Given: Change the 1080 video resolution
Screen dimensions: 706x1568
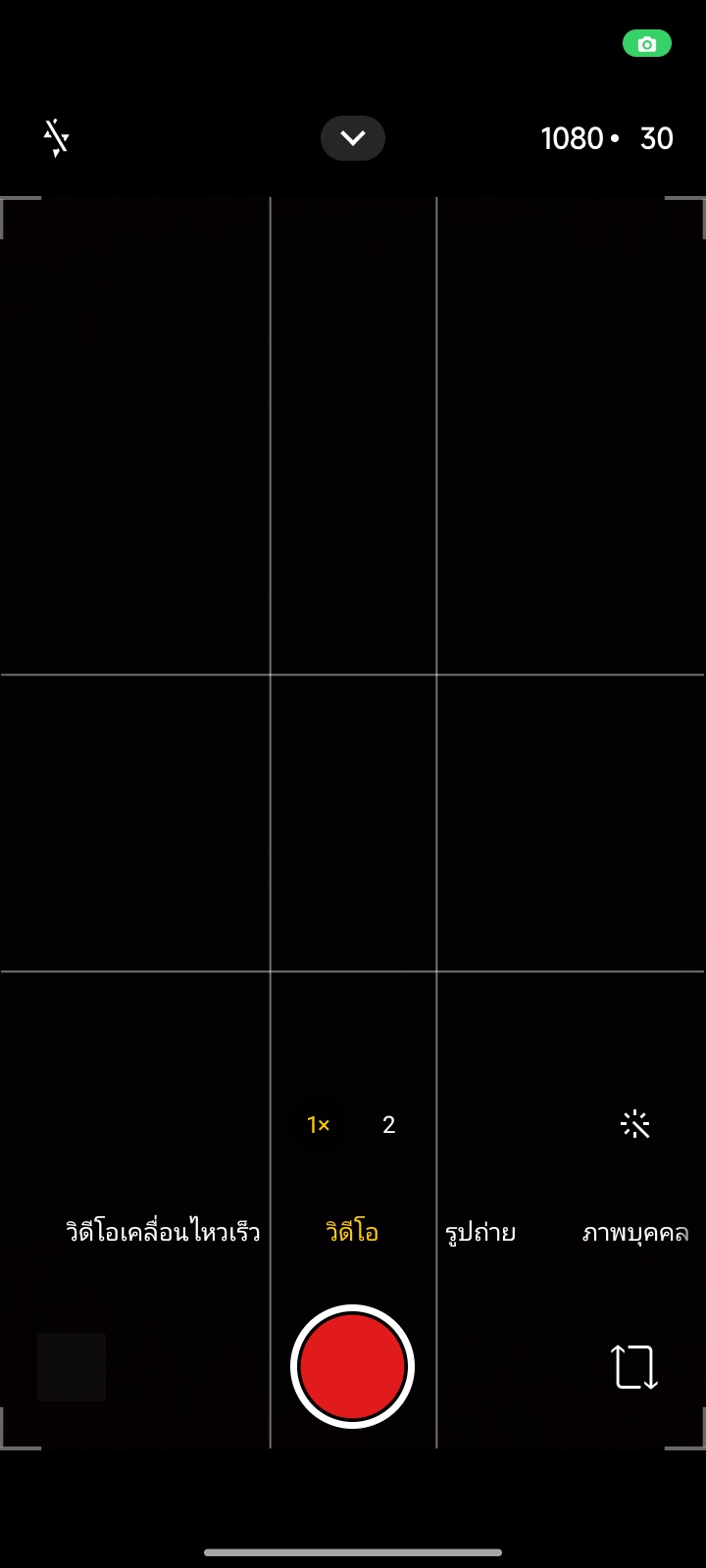Looking at the screenshot, I should (572, 138).
